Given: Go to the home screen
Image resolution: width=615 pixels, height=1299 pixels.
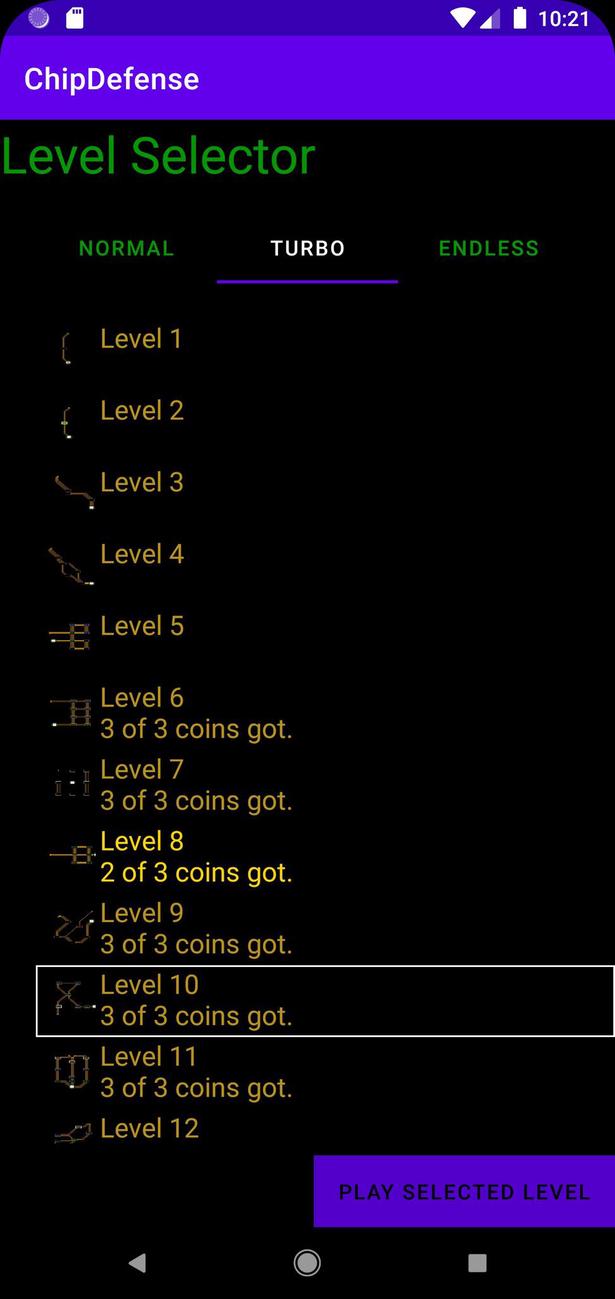Looking at the screenshot, I should point(307,1263).
